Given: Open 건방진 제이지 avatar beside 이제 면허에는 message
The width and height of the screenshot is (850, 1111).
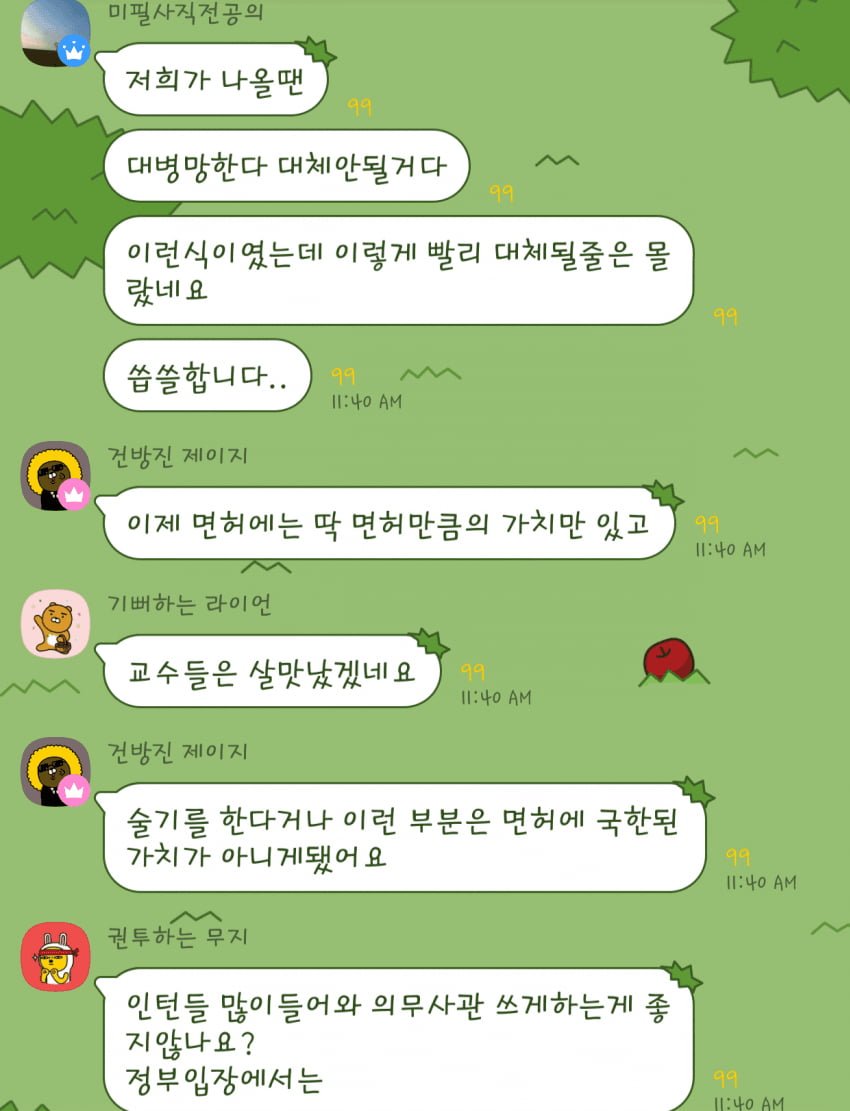Looking at the screenshot, I should (x=55, y=475).
